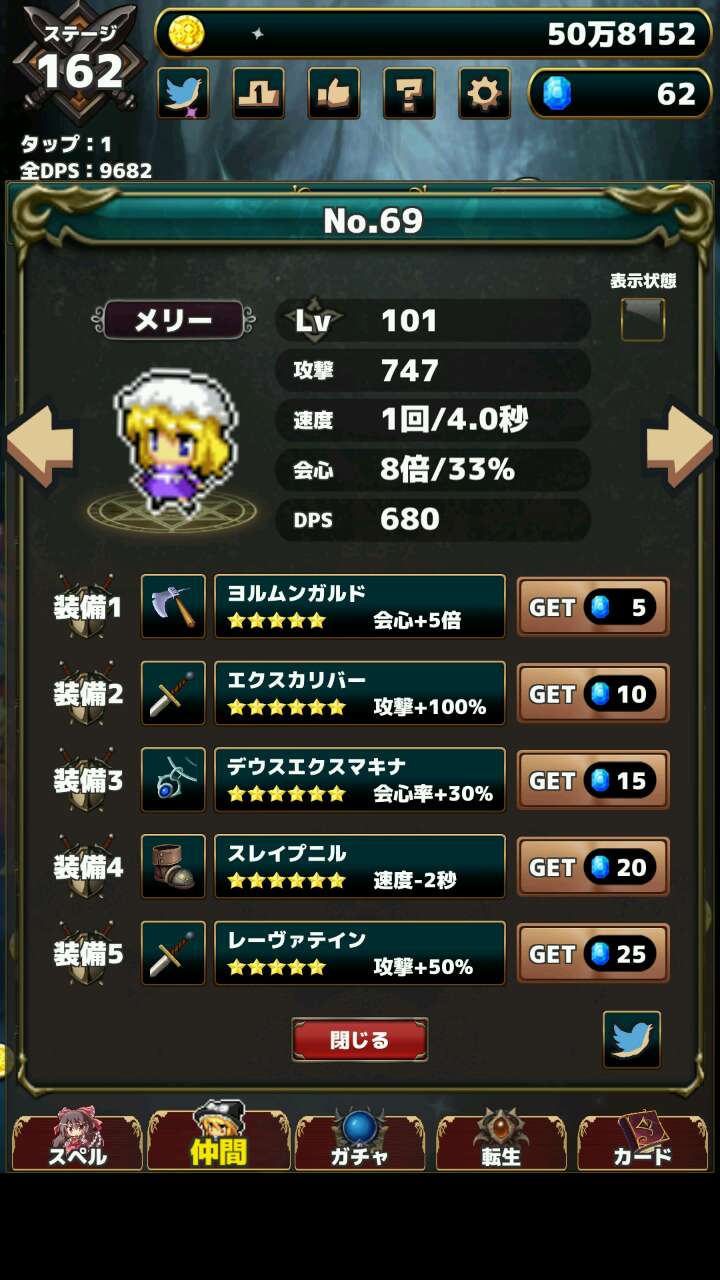Get スレイプニル for 20 gems

point(593,867)
